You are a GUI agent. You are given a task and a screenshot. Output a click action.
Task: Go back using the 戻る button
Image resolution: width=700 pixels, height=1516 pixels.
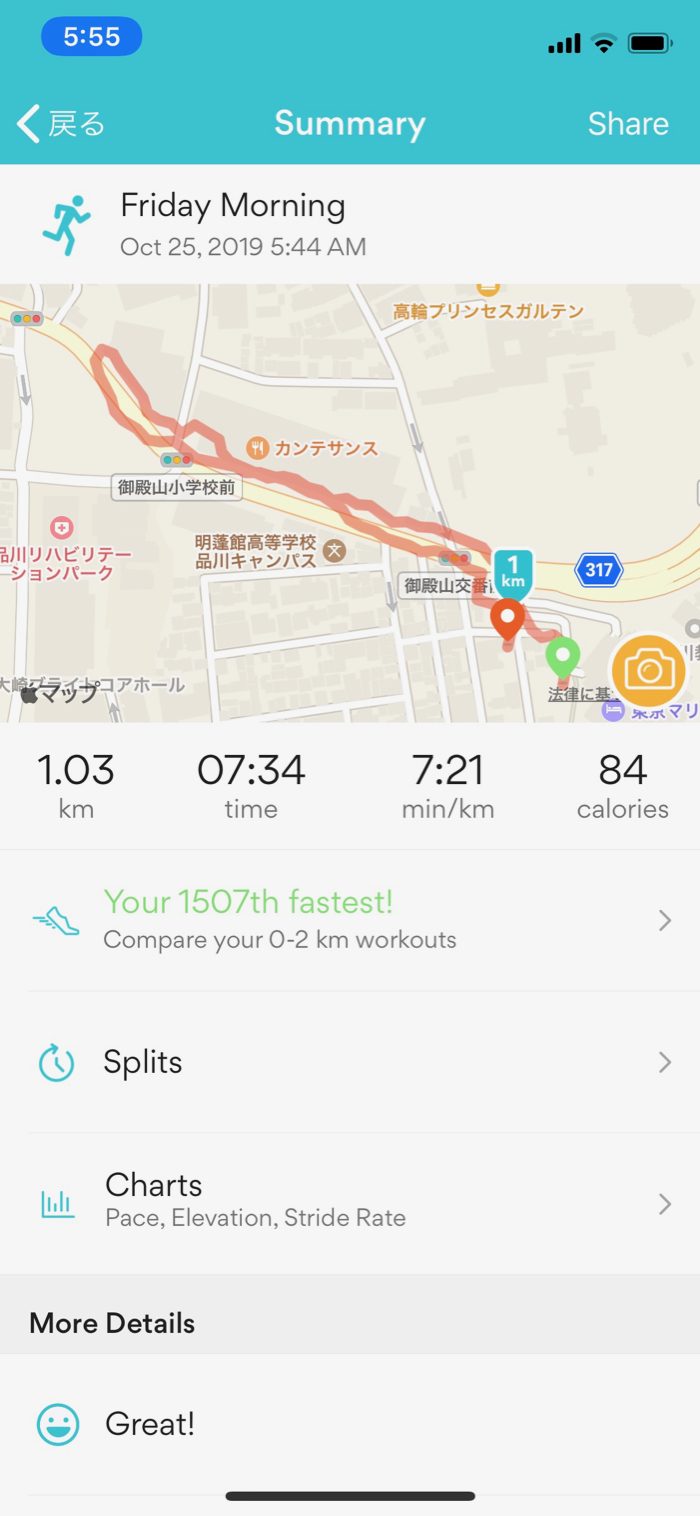tap(62, 124)
